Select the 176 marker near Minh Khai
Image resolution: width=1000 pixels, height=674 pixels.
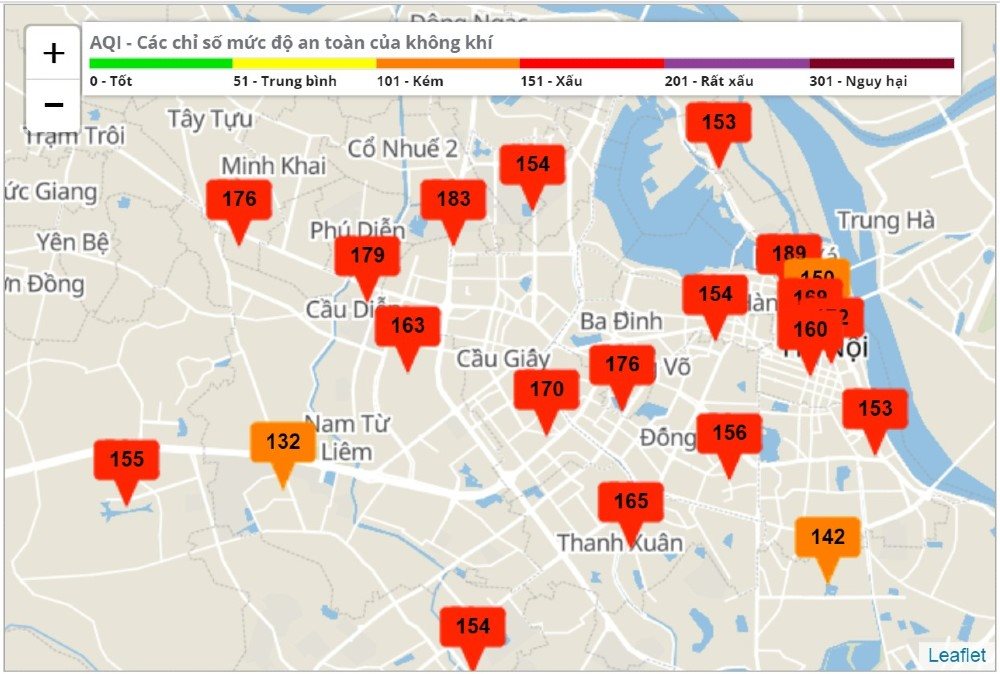tap(238, 200)
